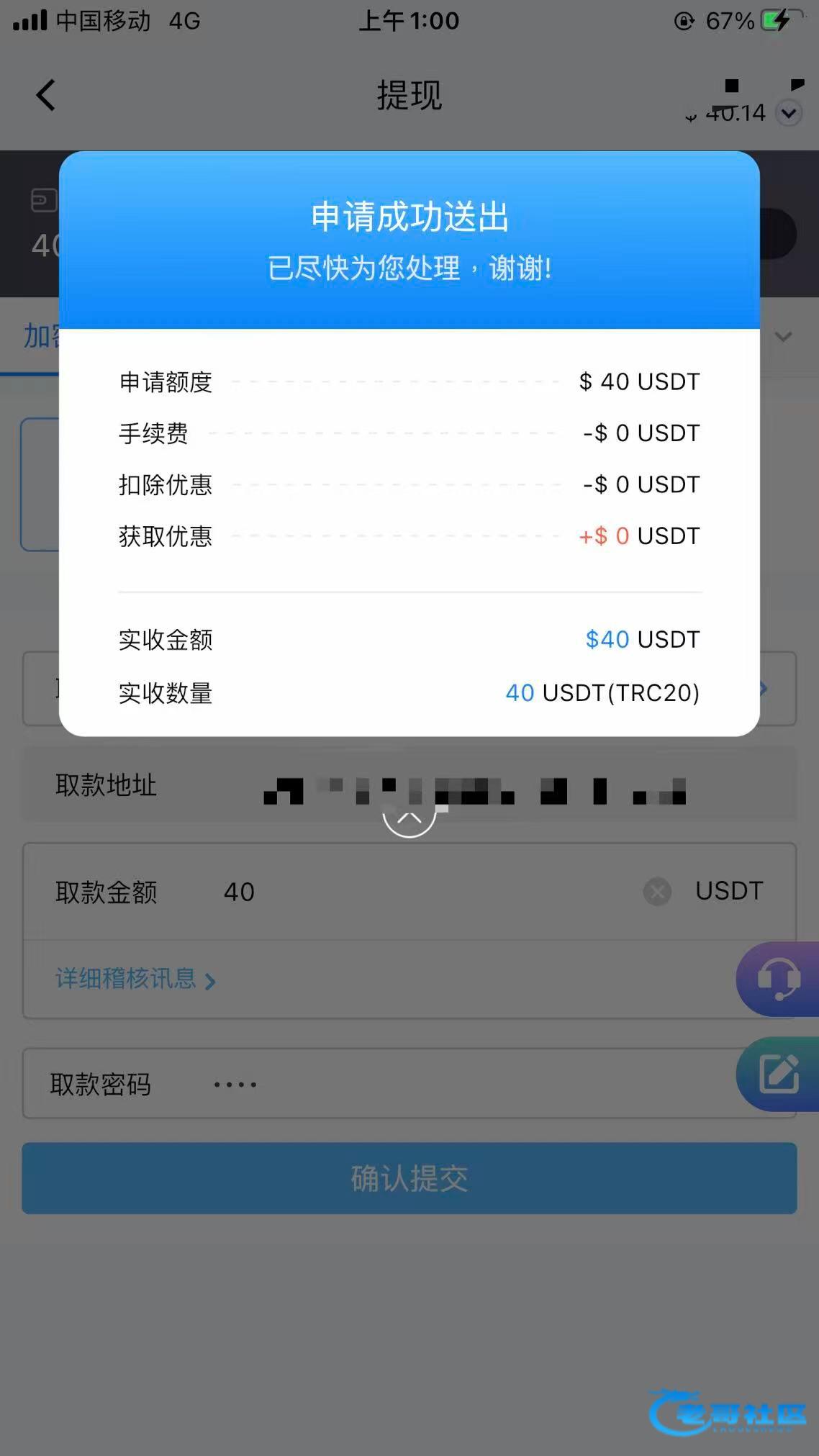
Task: Collapse the panel with the up-arrow circle
Action: [409, 818]
